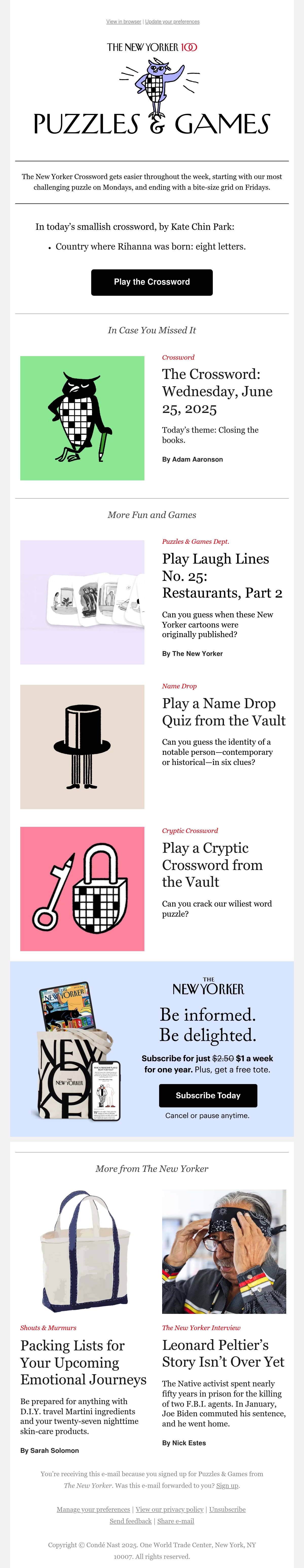304x1568 pixels.
Task: Tap the pink key and lock image
Action: click(x=82, y=889)
